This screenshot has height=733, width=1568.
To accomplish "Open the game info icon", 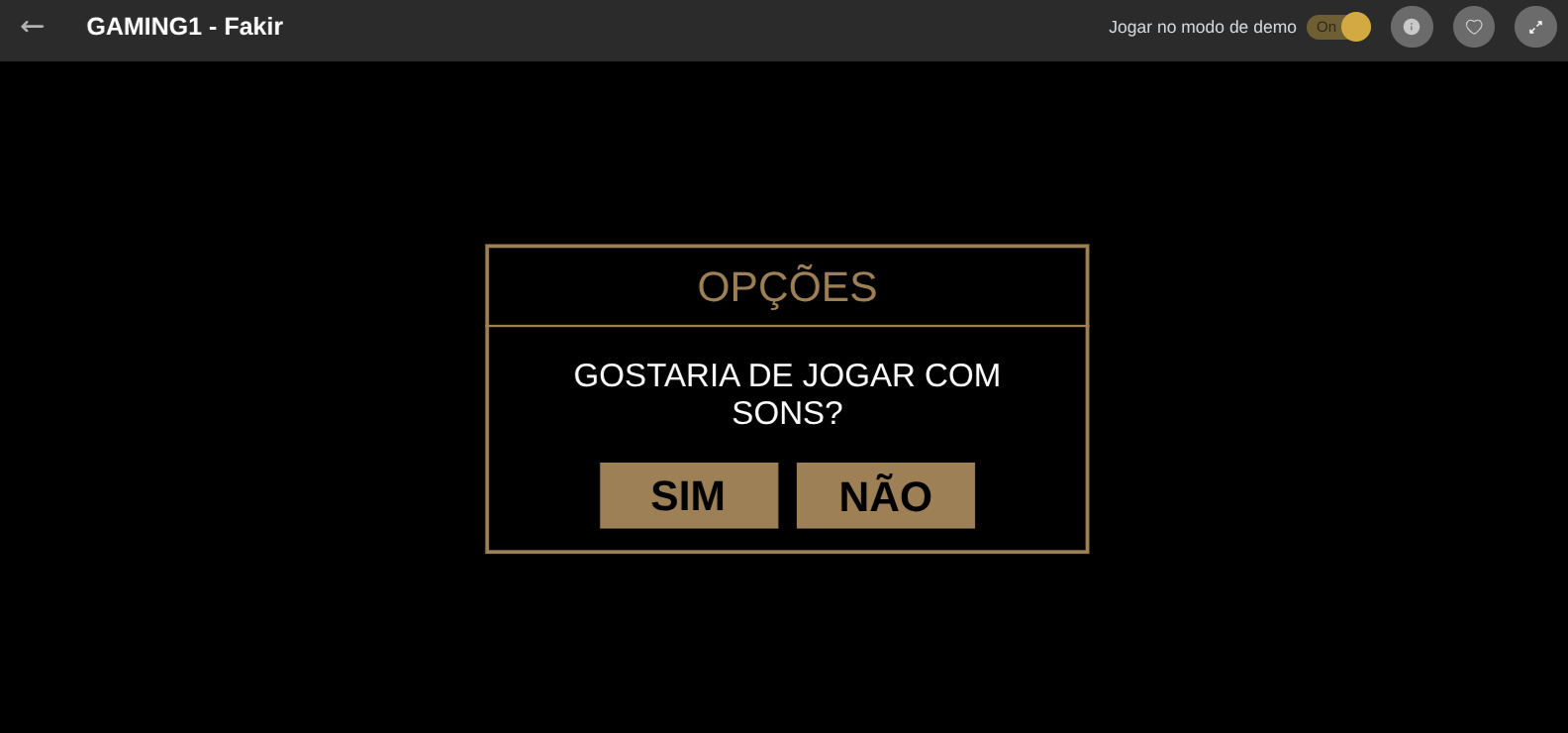I will (x=1412, y=27).
